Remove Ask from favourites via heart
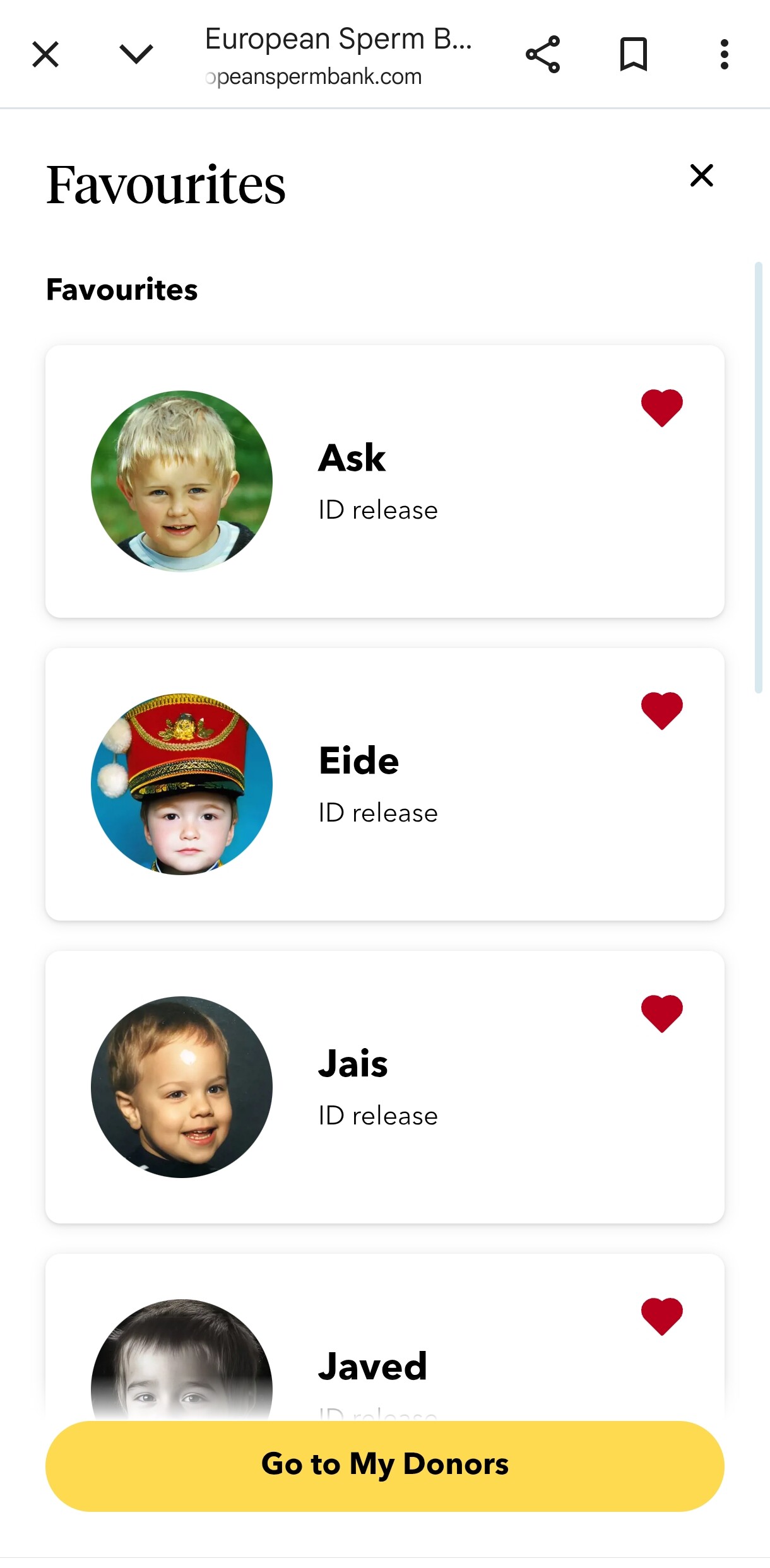770x1568 pixels. click(662, 408)
